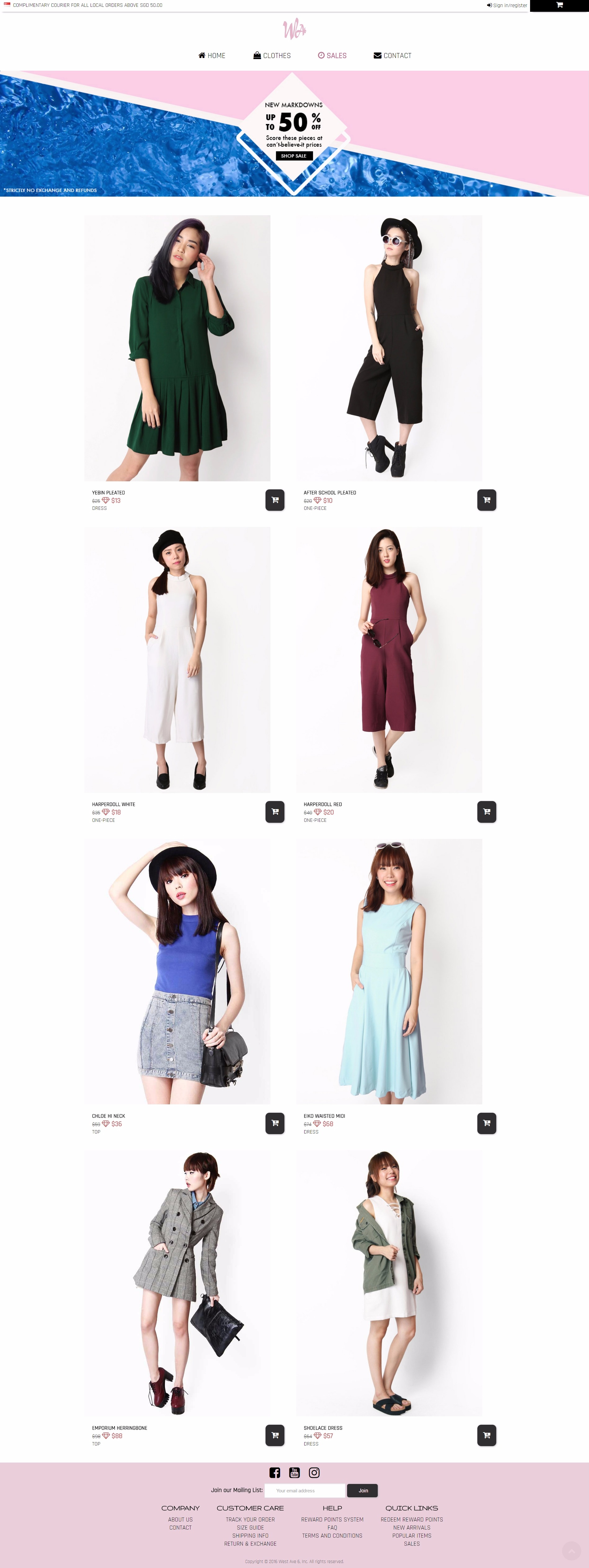Viewport: 589px width, 1568px height.
Task: Add Shoelace Dress to cart
Action: 486,1435
